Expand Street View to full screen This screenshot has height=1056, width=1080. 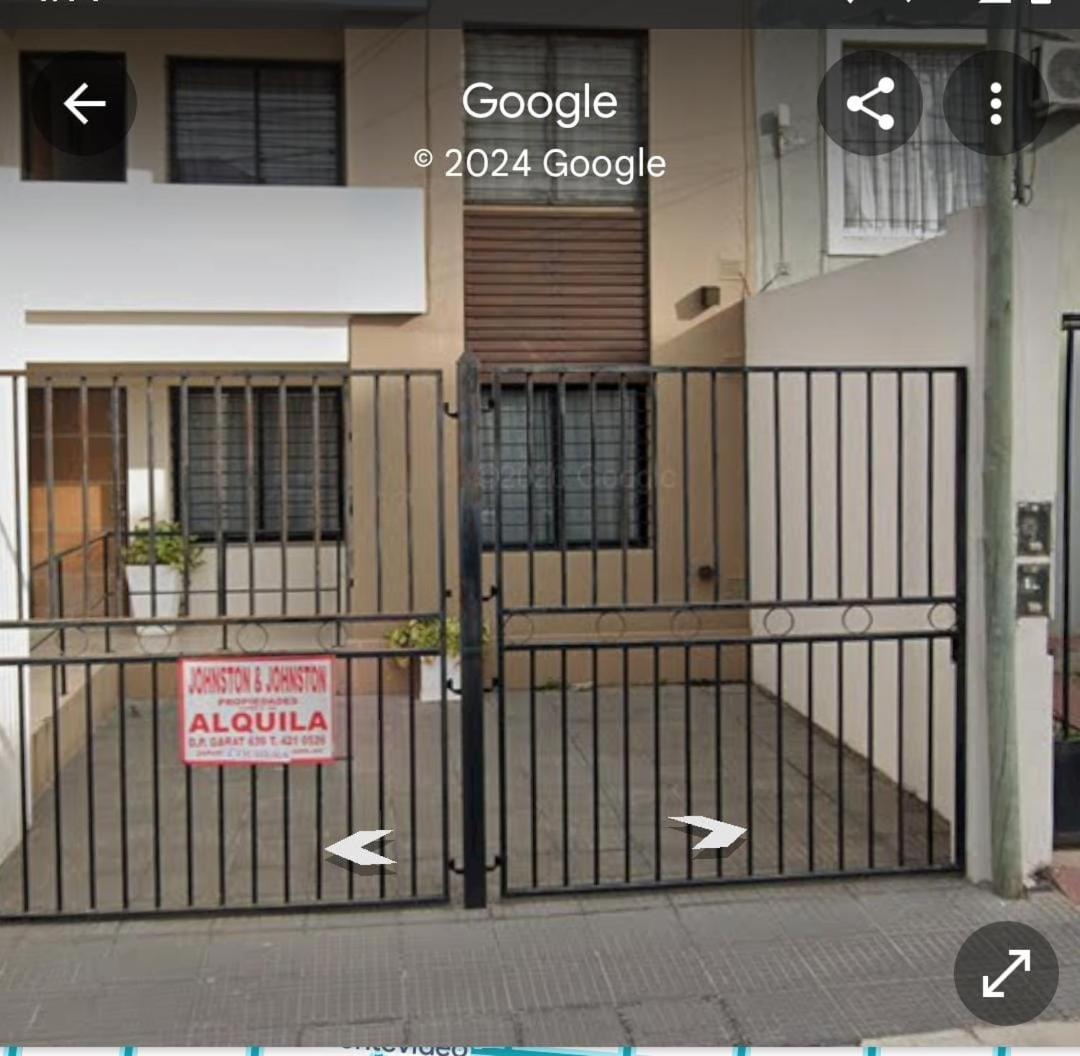click(1006, 973)
